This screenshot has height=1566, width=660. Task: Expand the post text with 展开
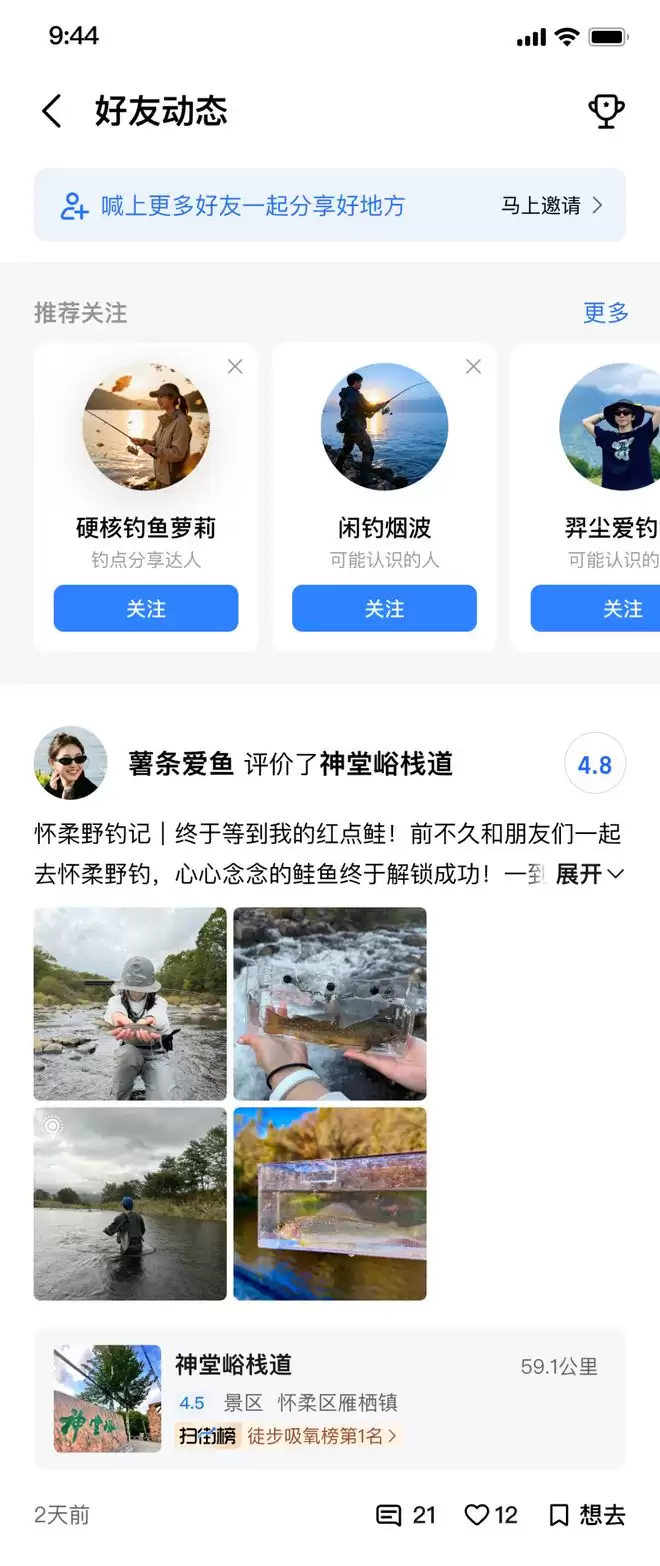589,874
